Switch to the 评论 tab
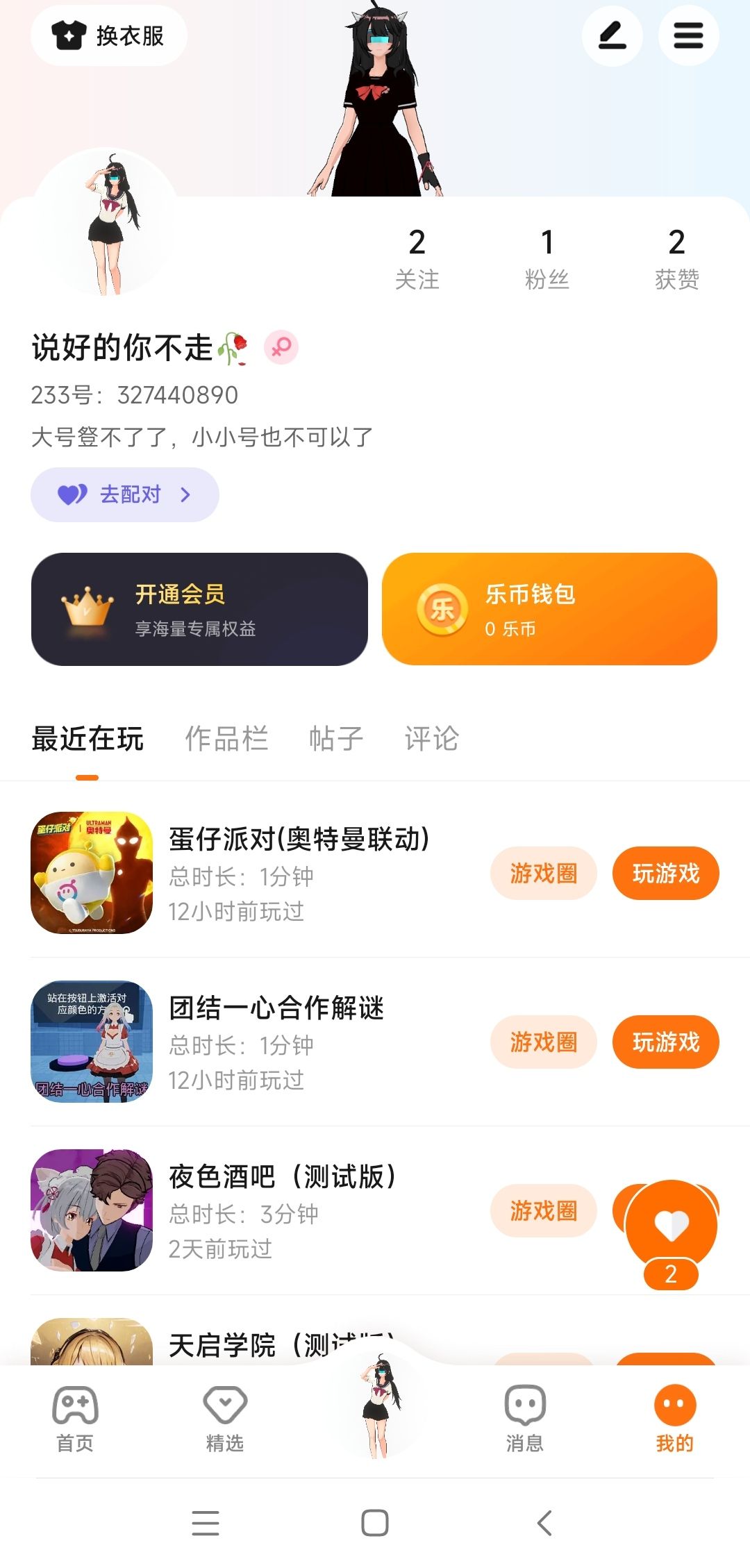 pyautogui.click(x=431, y=739)
